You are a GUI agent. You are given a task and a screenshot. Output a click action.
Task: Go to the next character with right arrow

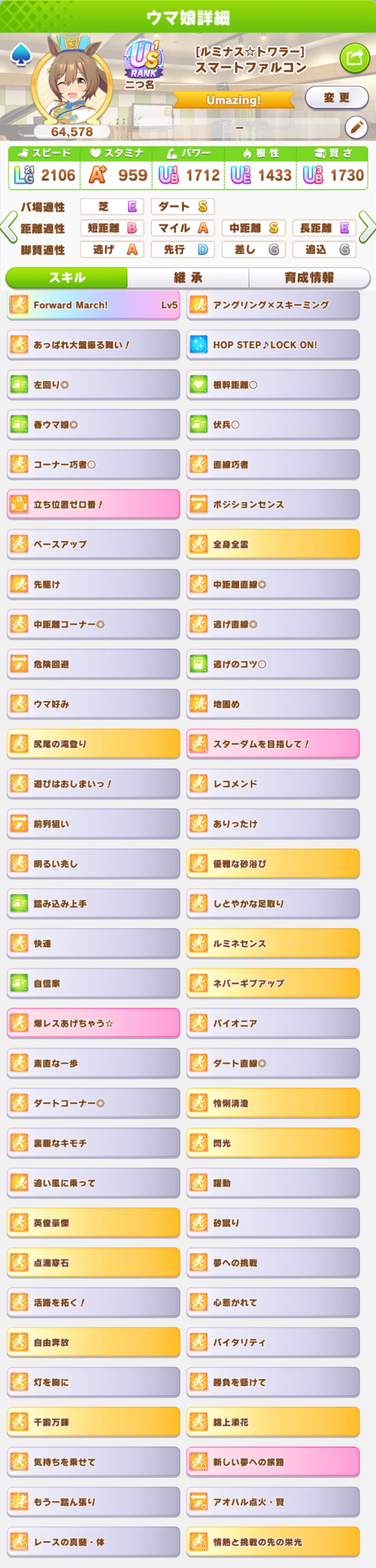[x=367, y=227]
